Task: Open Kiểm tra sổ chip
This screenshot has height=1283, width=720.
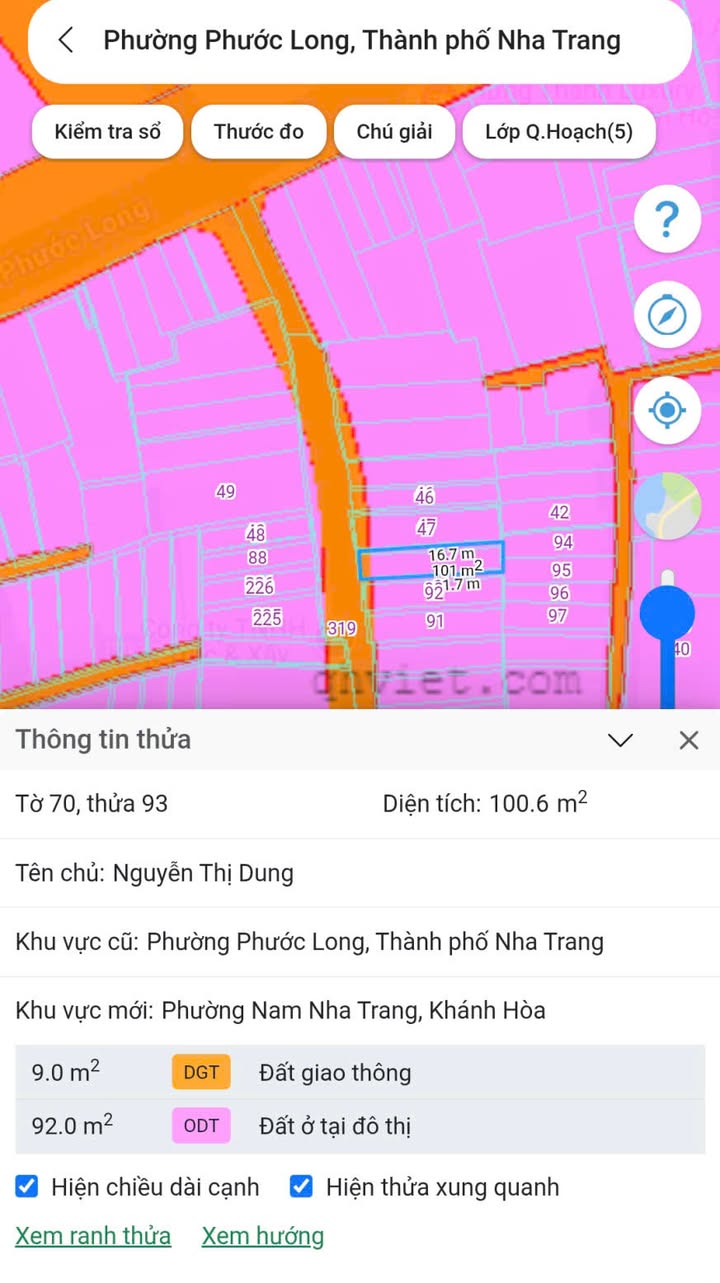Action: (107, 132)
